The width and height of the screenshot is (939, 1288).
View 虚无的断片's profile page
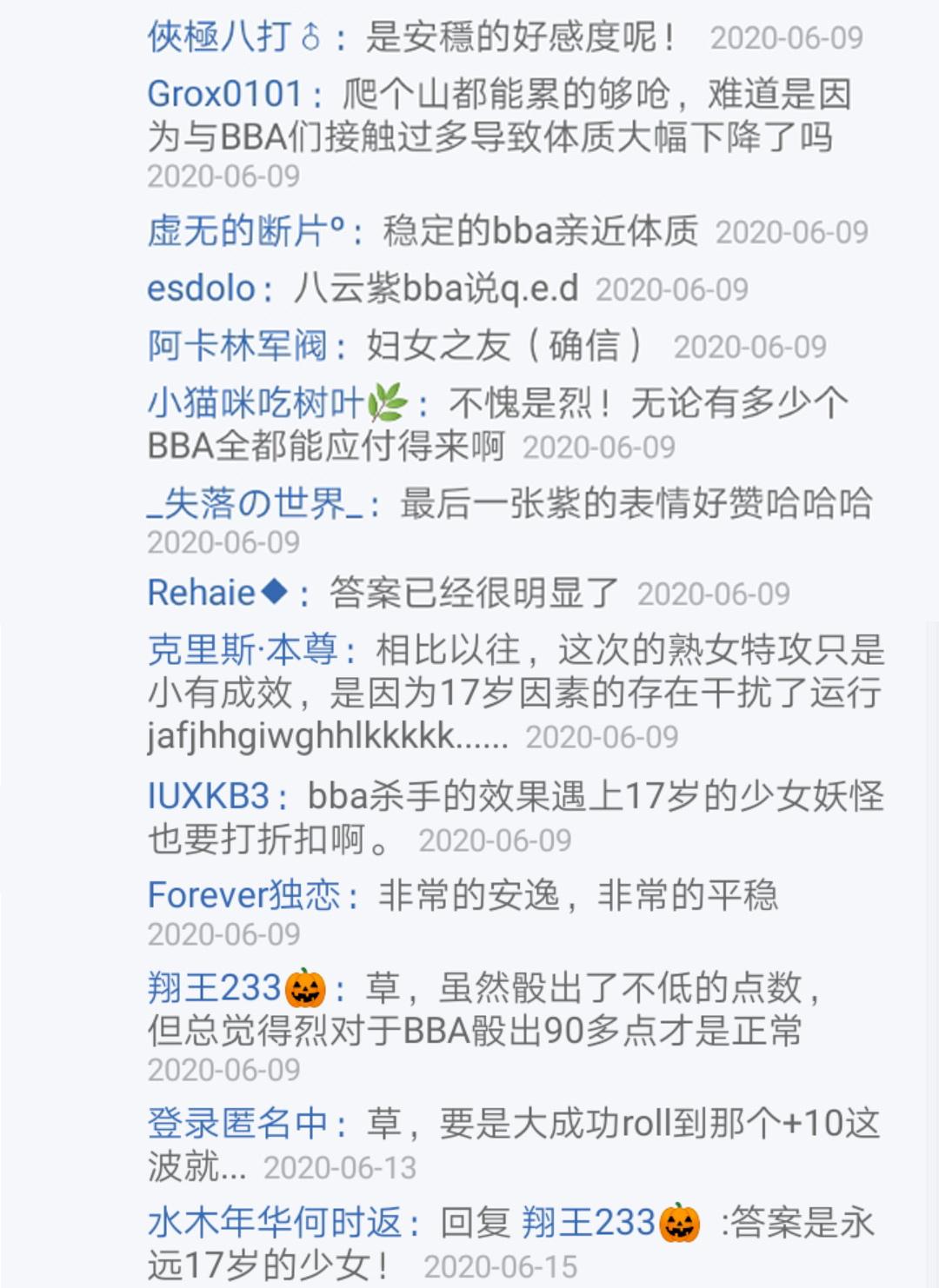pos(246,231)
